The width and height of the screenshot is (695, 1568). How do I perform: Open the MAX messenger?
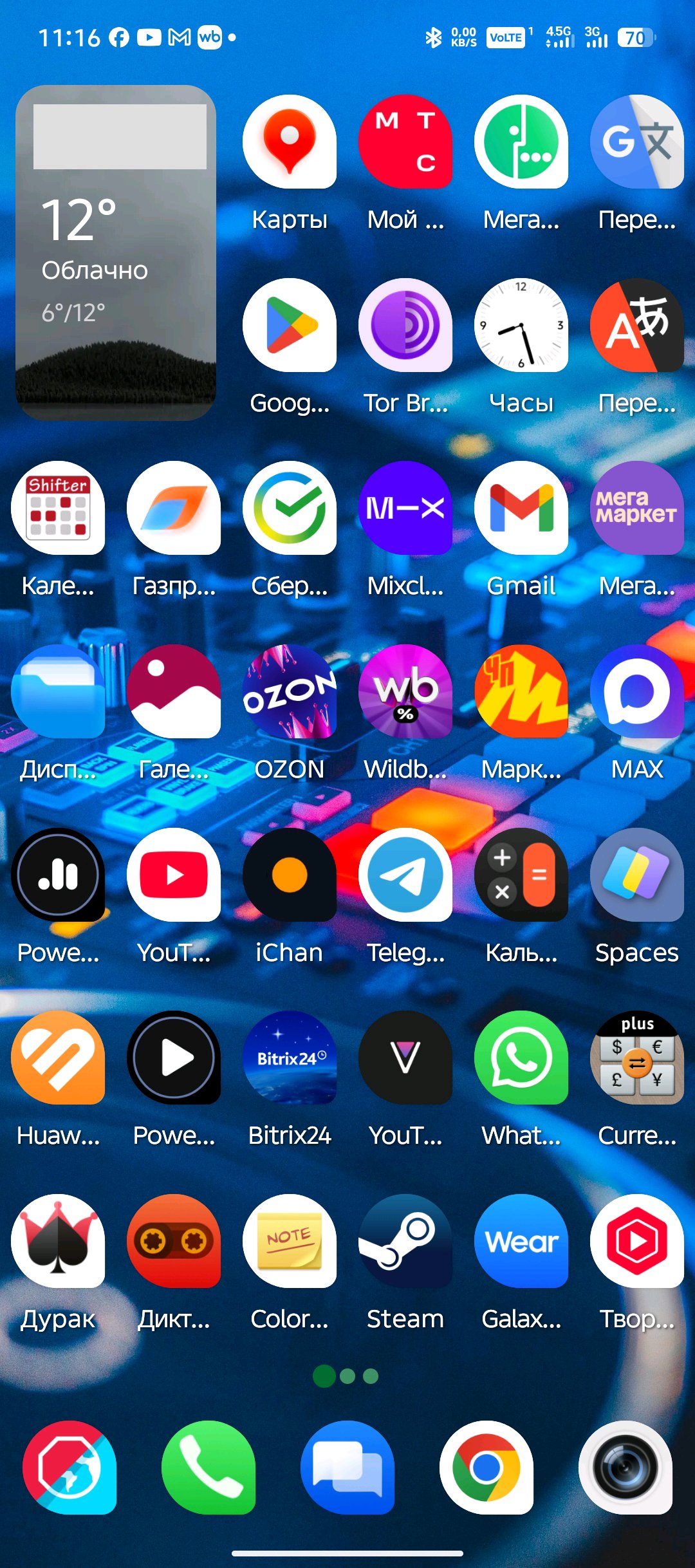(x=637, y=691)
